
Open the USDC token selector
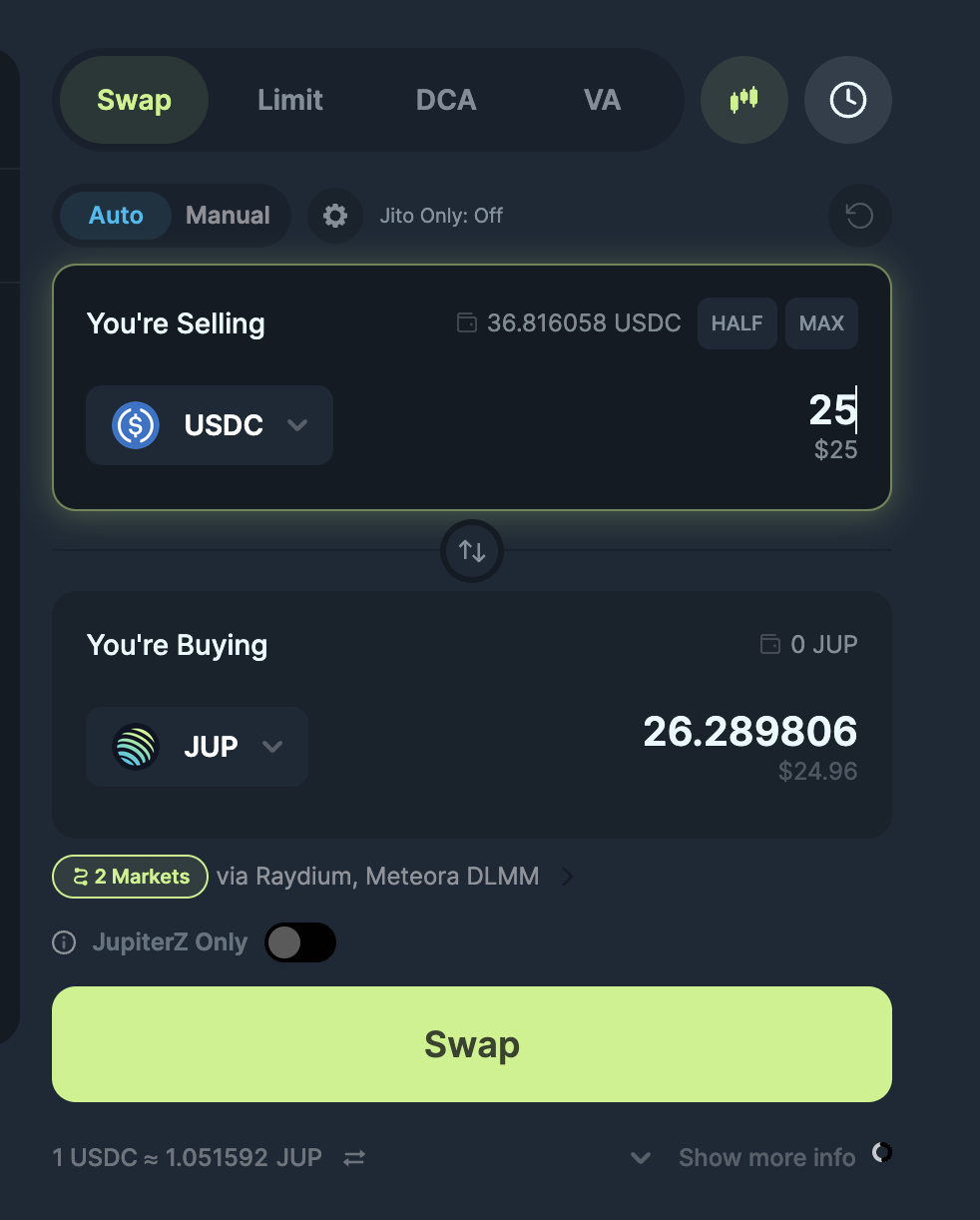tap(210, 425)
